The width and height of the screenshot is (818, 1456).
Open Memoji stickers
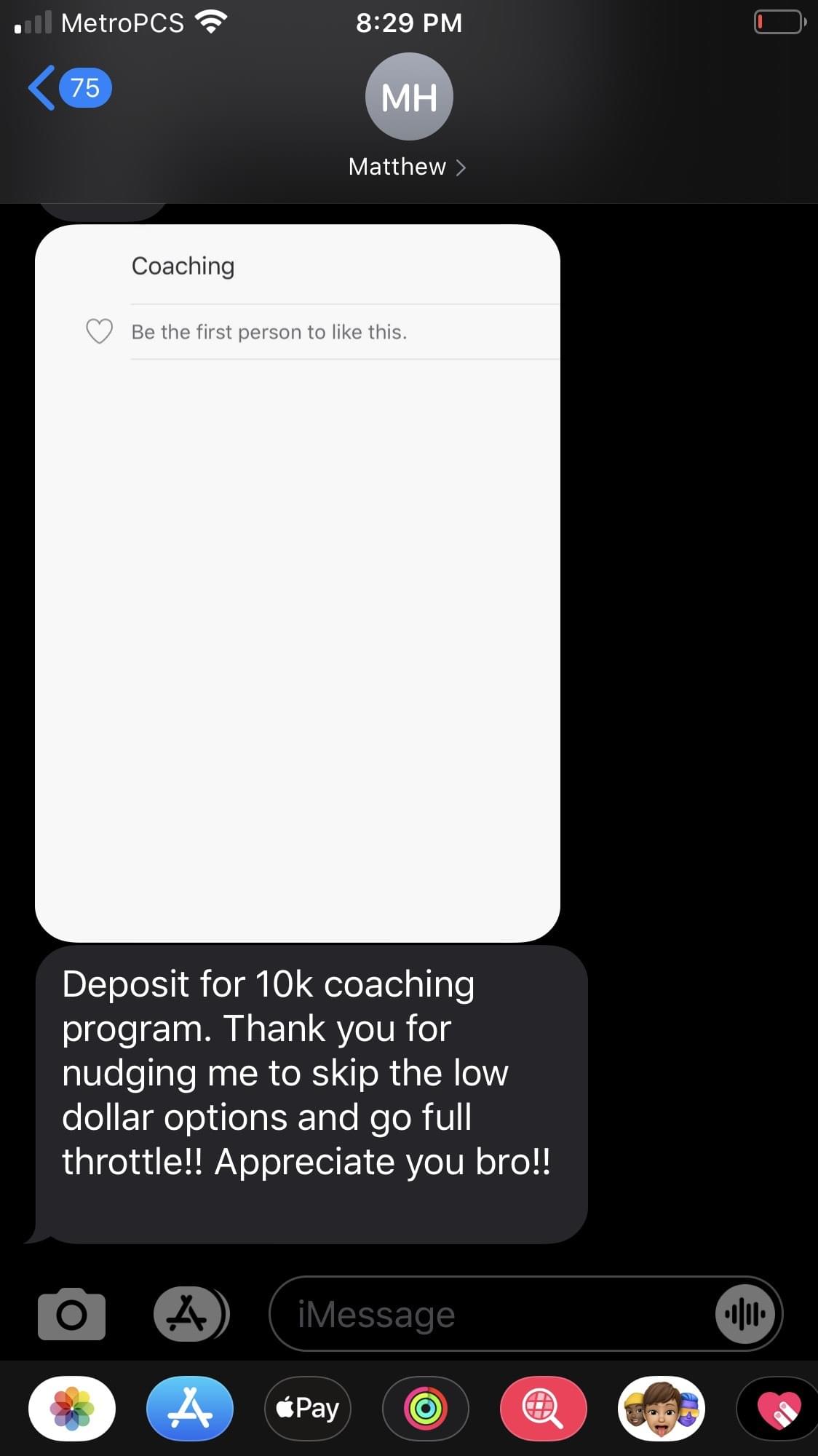tap(661, 1409)
